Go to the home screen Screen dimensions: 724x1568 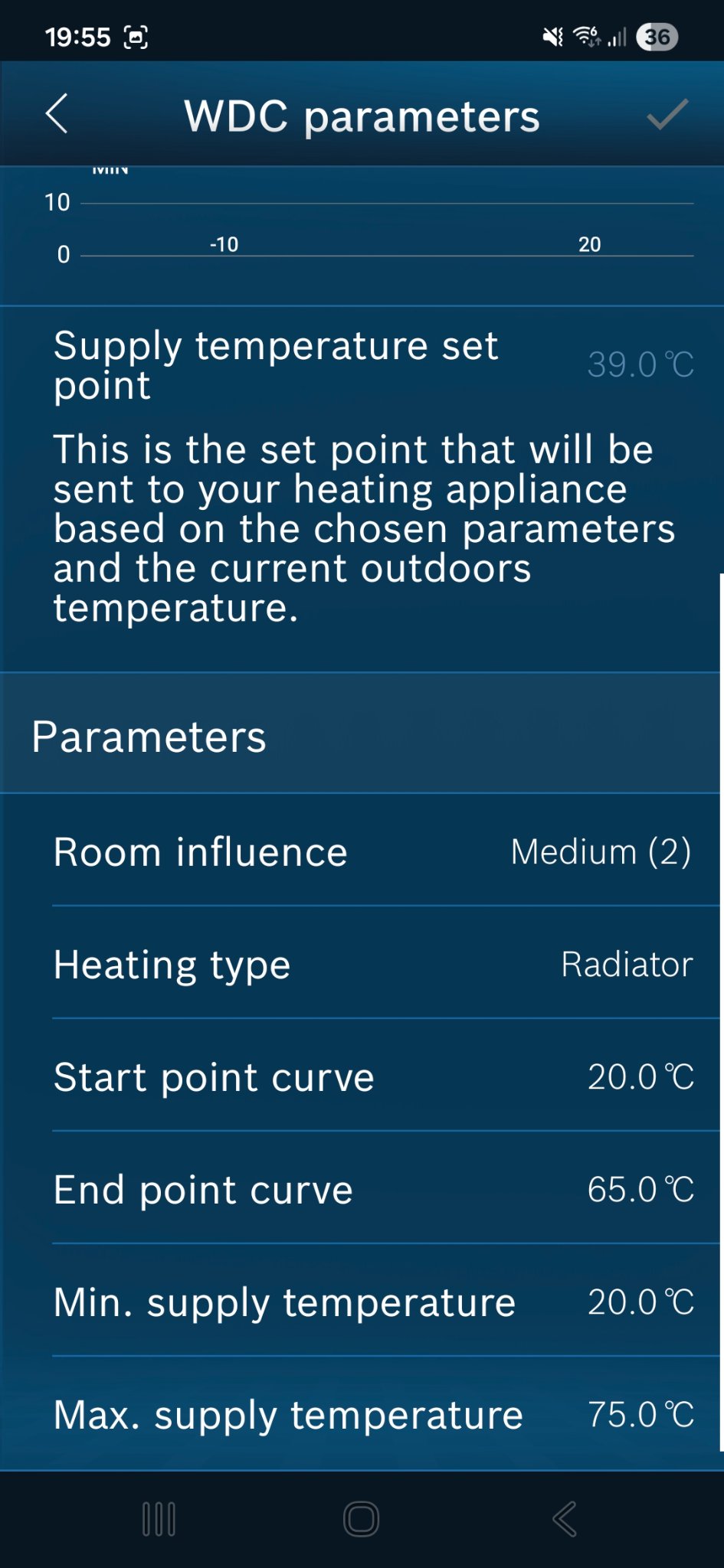(x=361, y=1519)
